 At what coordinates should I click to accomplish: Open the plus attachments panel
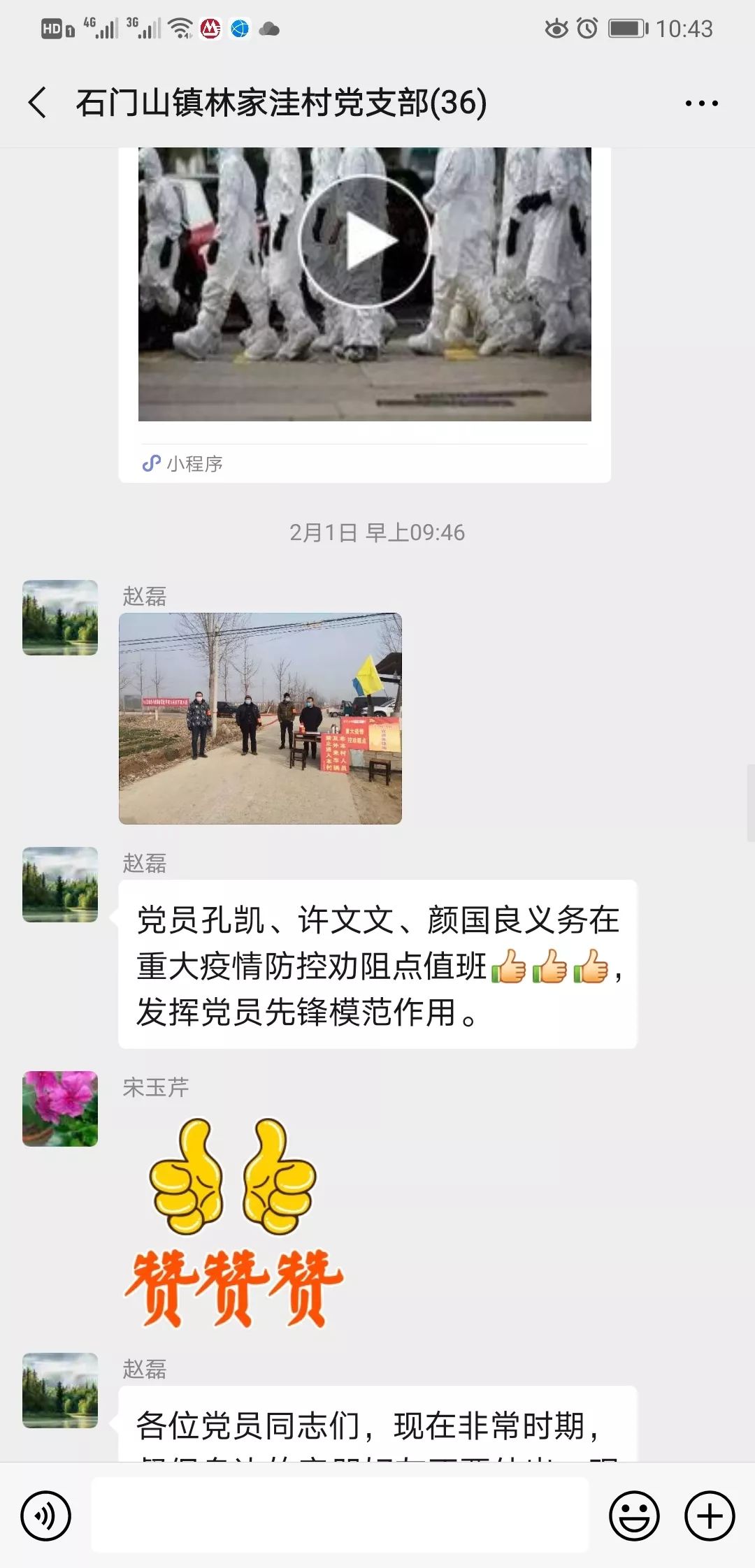point(710,1516)
